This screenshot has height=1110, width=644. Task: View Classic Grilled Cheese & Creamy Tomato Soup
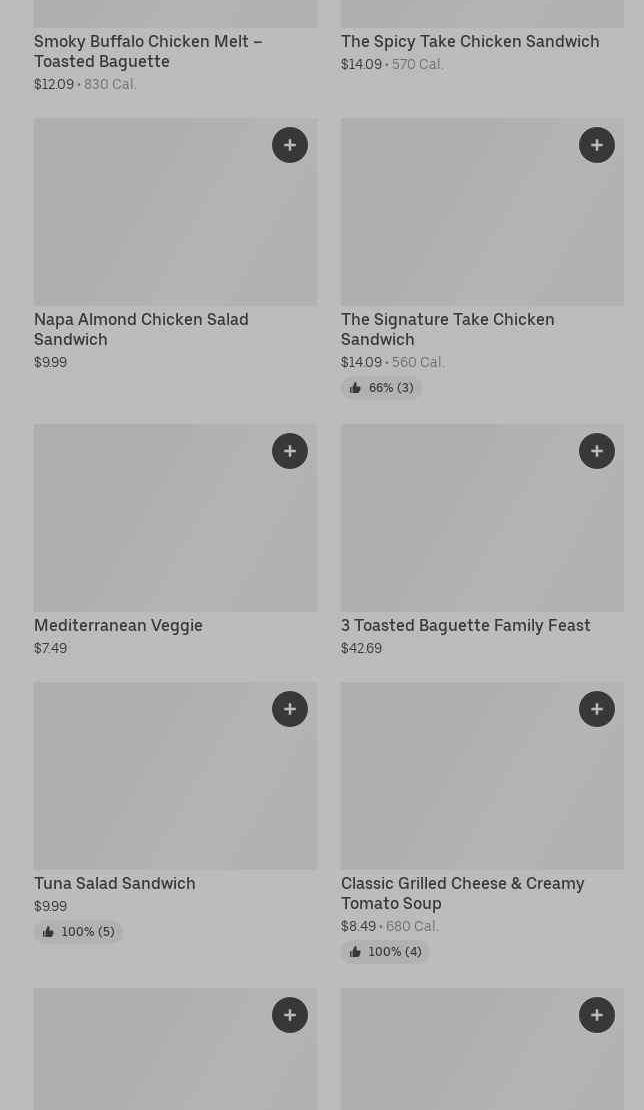pos(462,893)
